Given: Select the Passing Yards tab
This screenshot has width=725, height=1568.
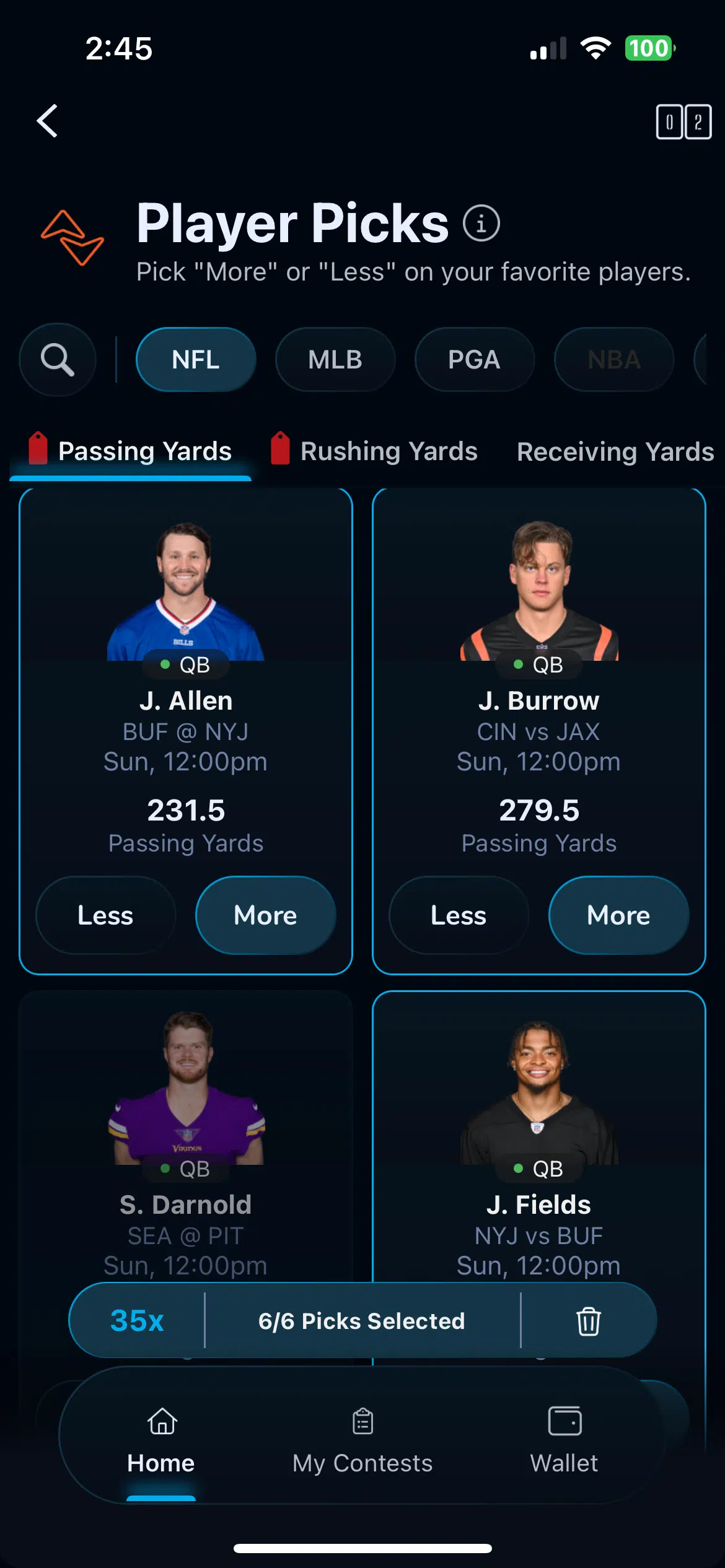Looking at the screenshot, I should [x=144, y=451].
